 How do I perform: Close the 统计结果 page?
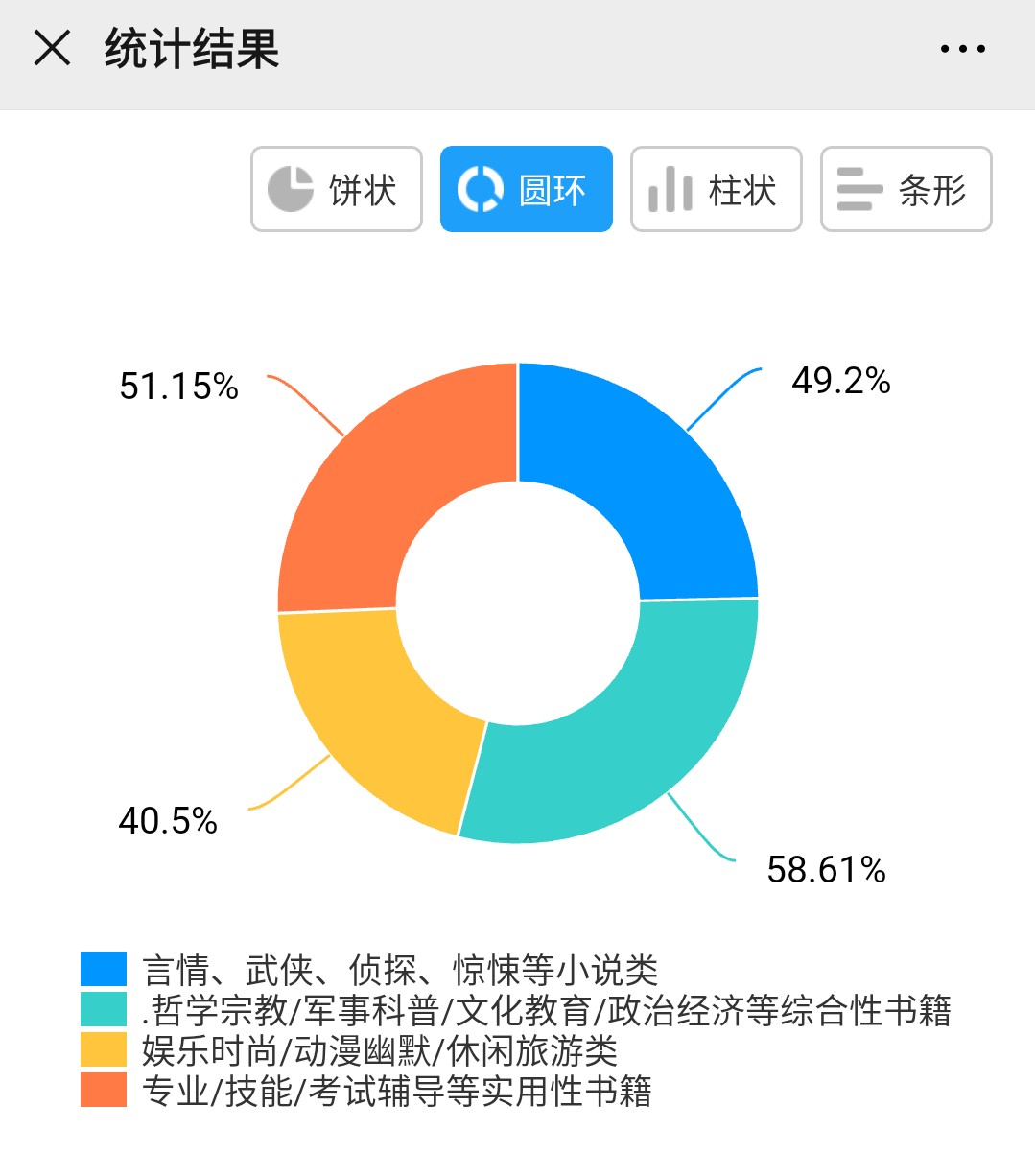click(x=53, y=48)
